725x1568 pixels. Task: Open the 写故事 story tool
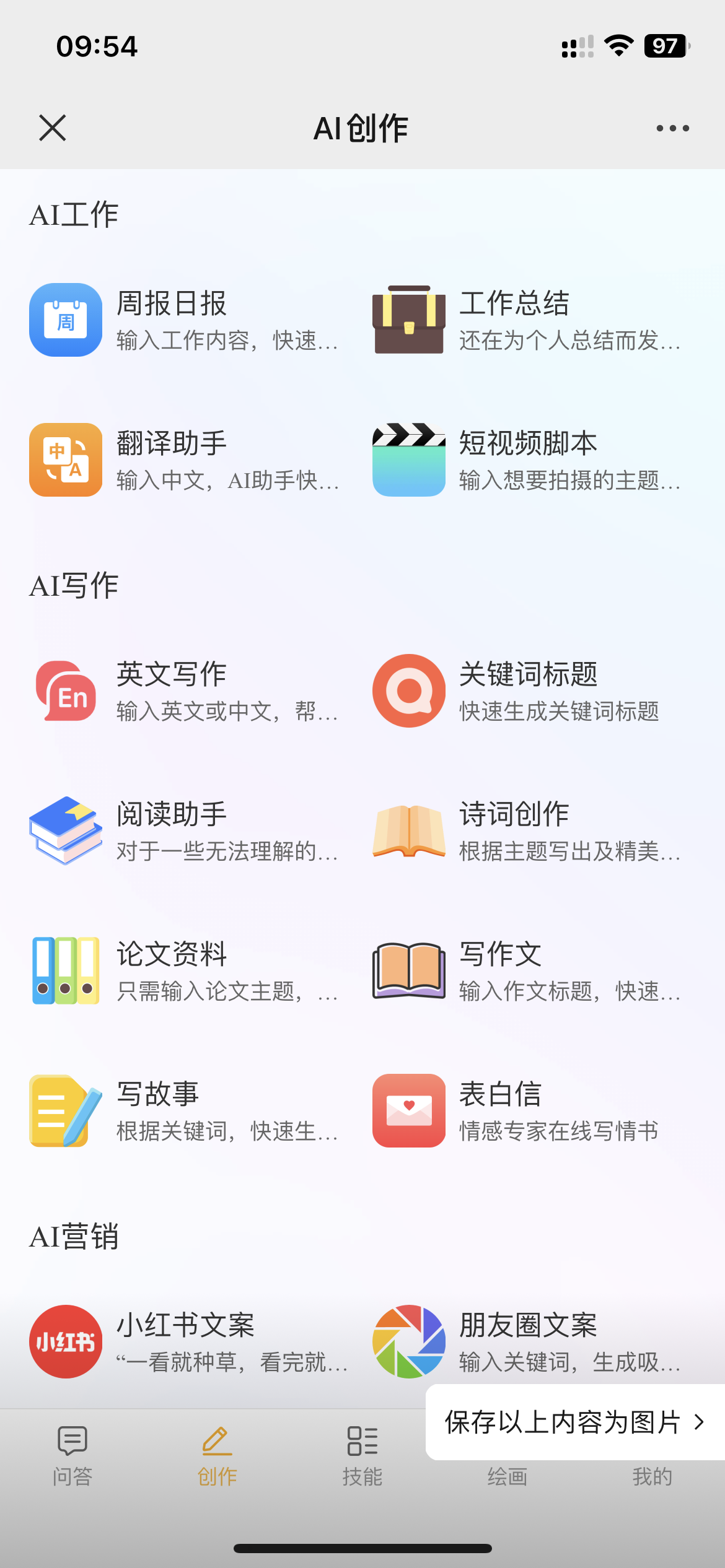183,1111
